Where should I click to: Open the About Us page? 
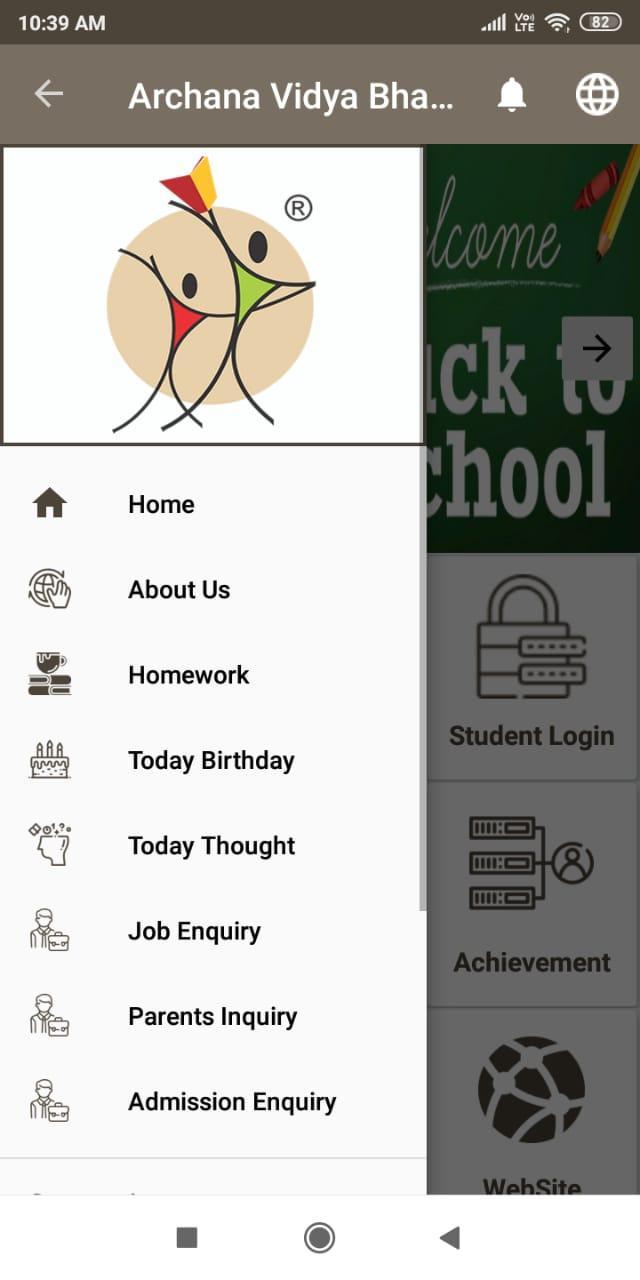(179, 590)
